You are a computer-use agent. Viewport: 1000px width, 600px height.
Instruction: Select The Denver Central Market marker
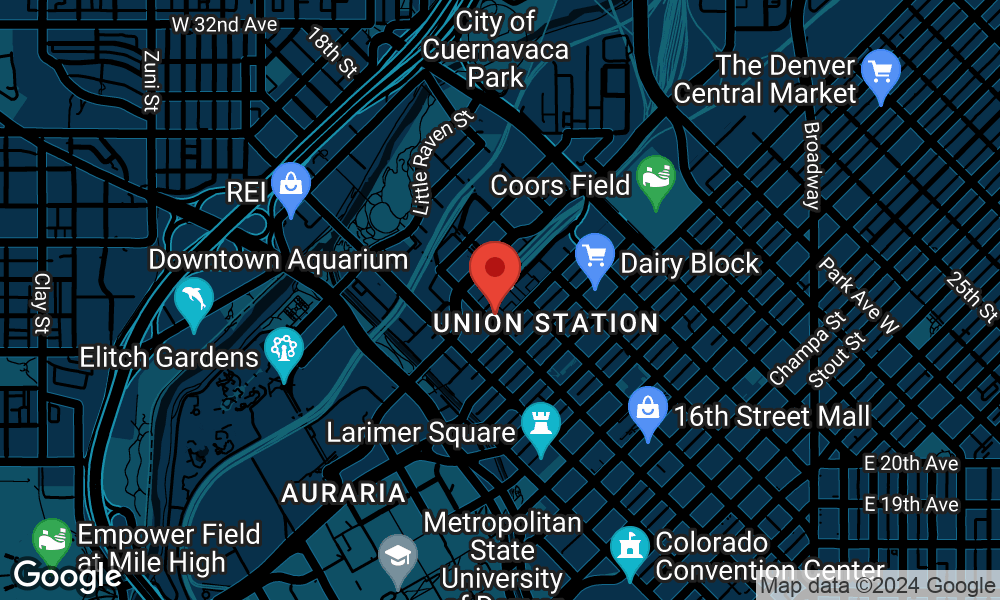(x=881, y=72)
